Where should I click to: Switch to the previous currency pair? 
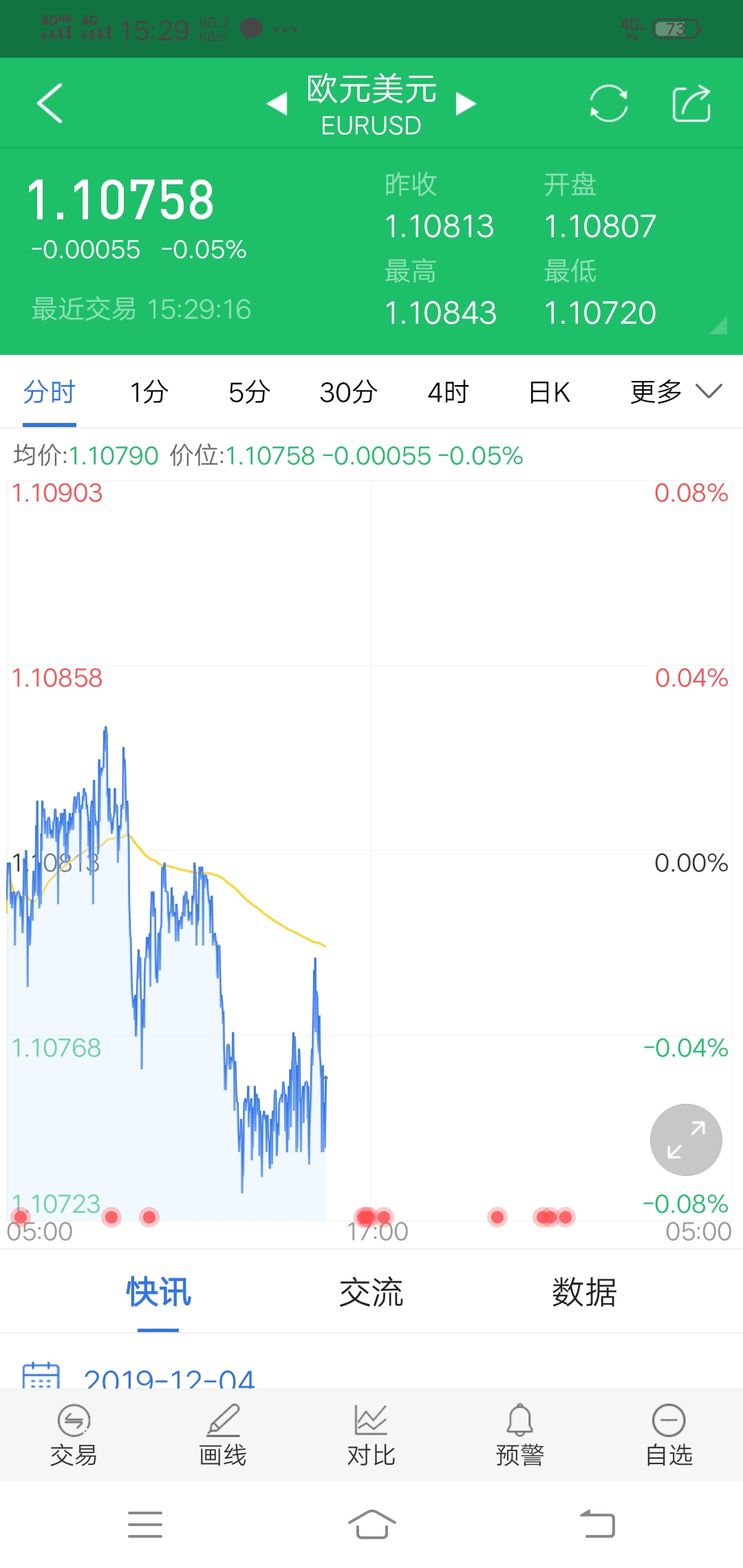point(277,104)
